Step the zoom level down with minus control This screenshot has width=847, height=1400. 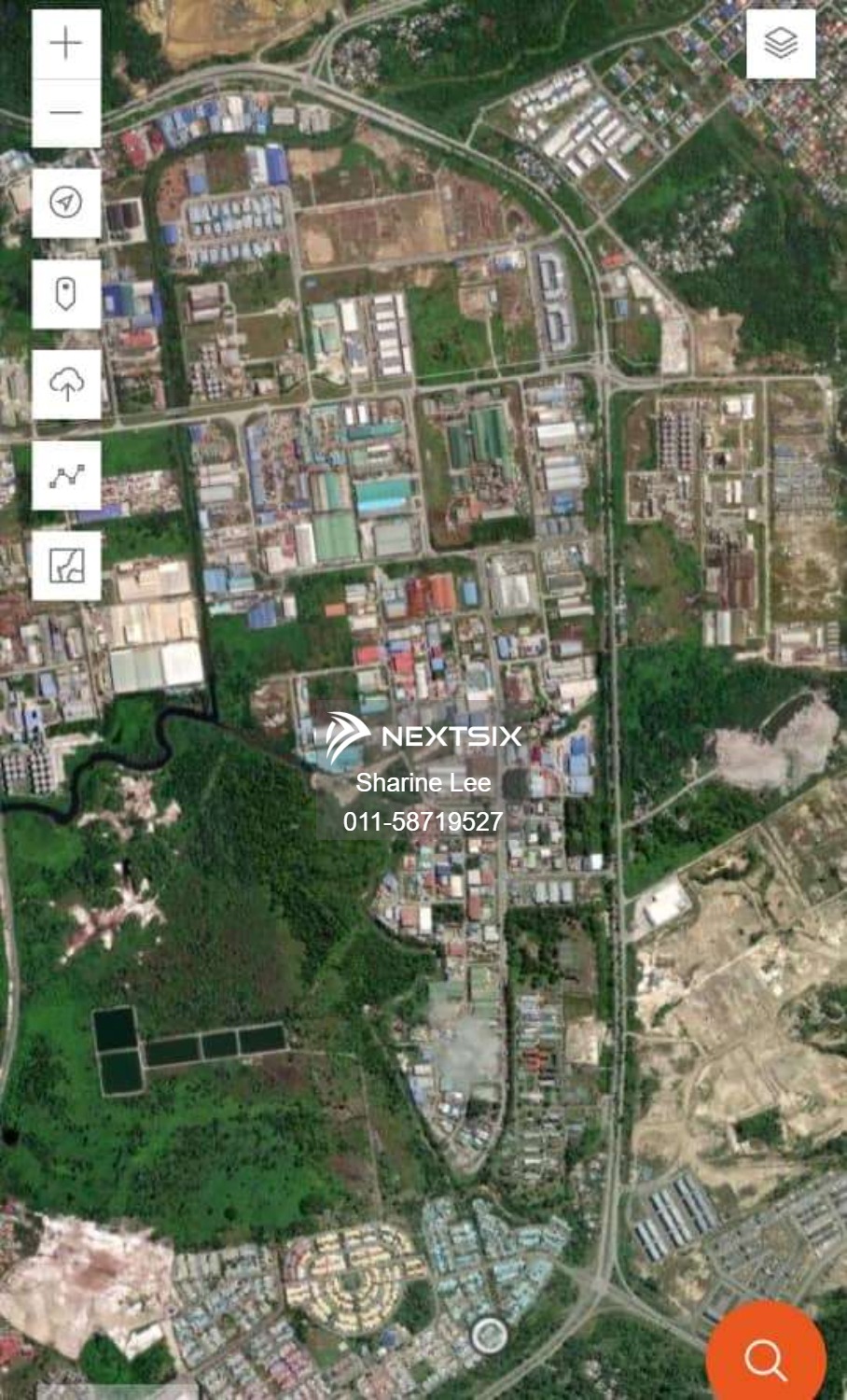point(64,110)
